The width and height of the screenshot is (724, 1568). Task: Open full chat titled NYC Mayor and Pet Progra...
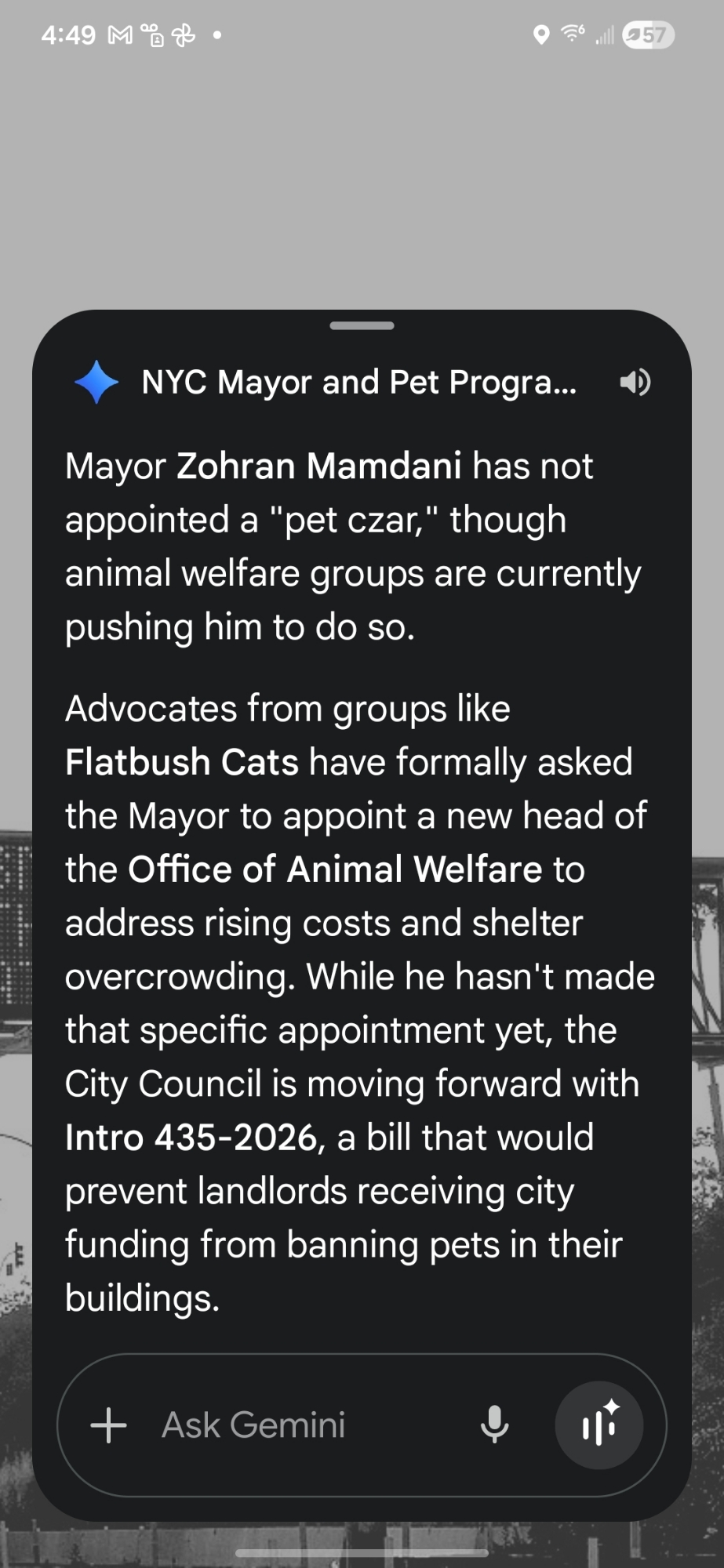(x=358, y=383)
